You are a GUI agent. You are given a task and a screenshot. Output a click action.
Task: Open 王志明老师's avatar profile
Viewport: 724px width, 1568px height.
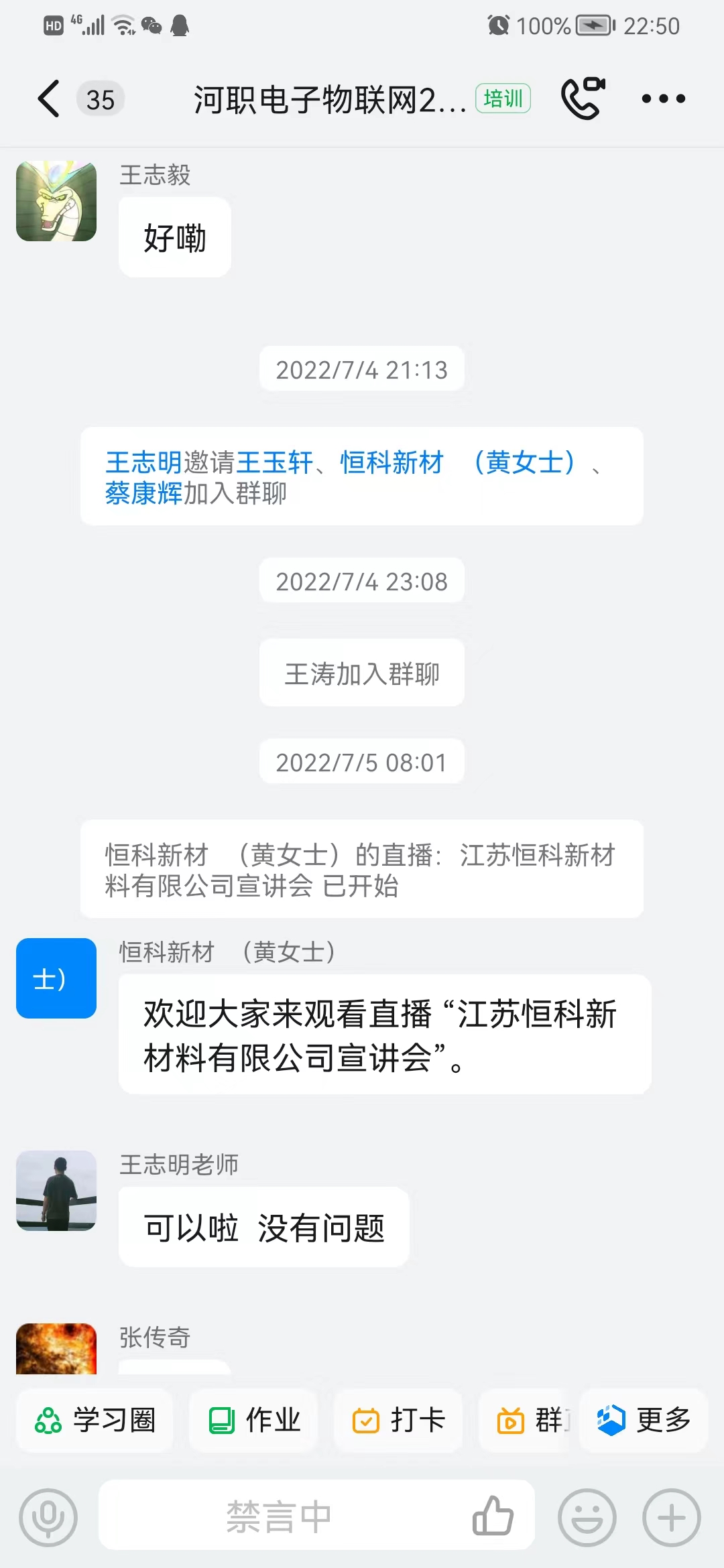pyautogui.click(x=56, y=1191)
